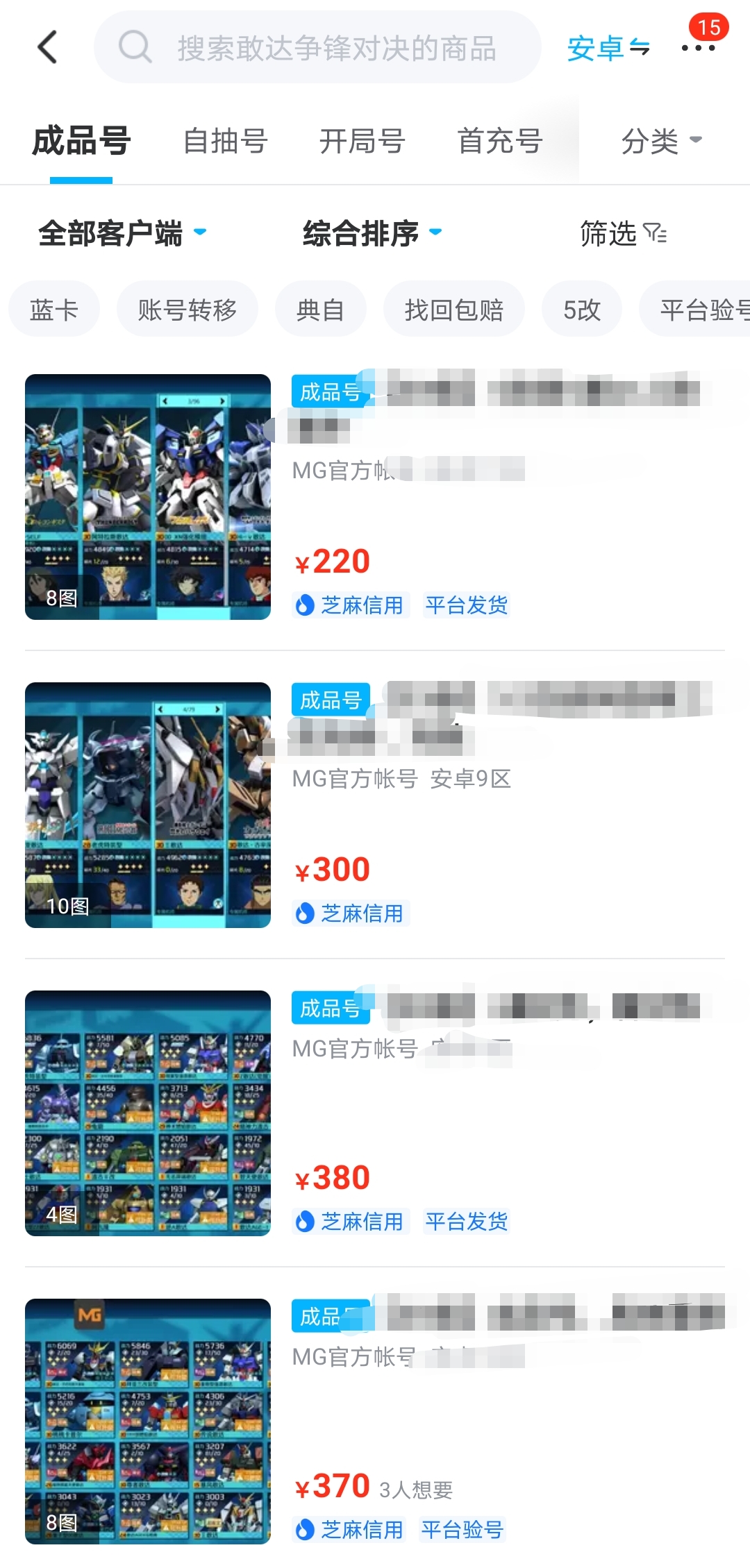Select the 账号转移 filter chip

click(x=187, y=310)
